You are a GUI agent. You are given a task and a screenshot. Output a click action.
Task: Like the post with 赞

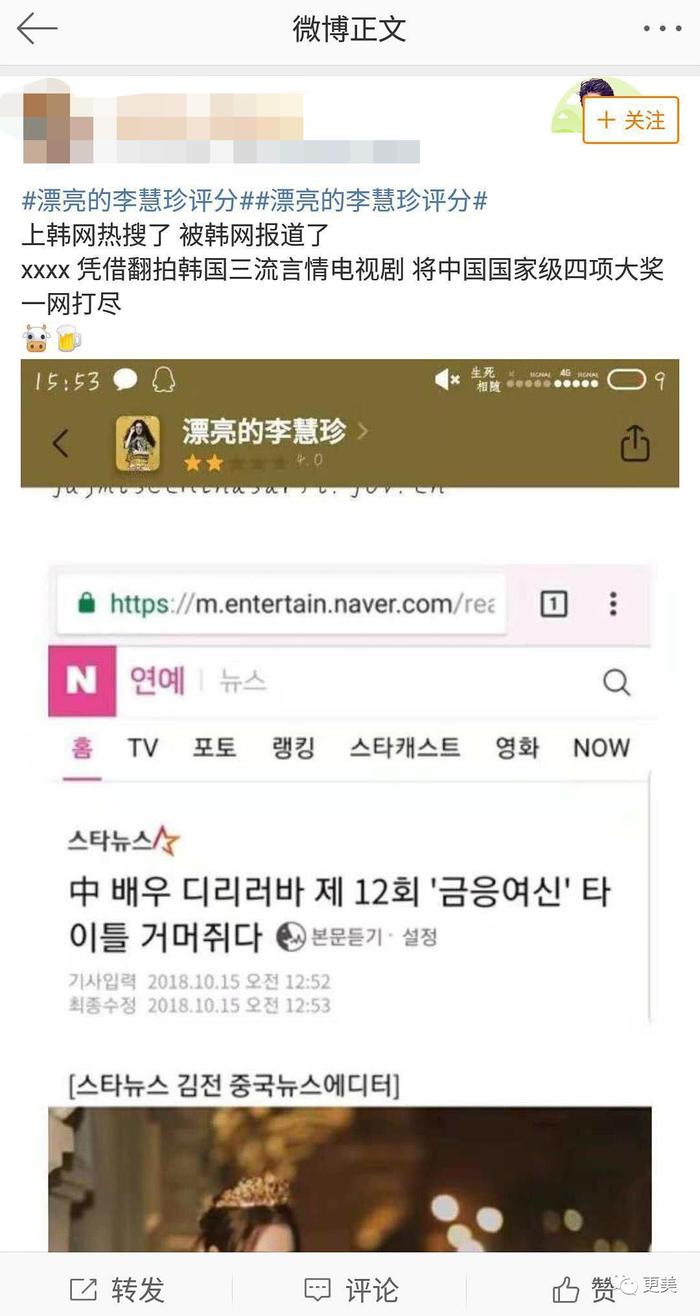point(584,1289)
